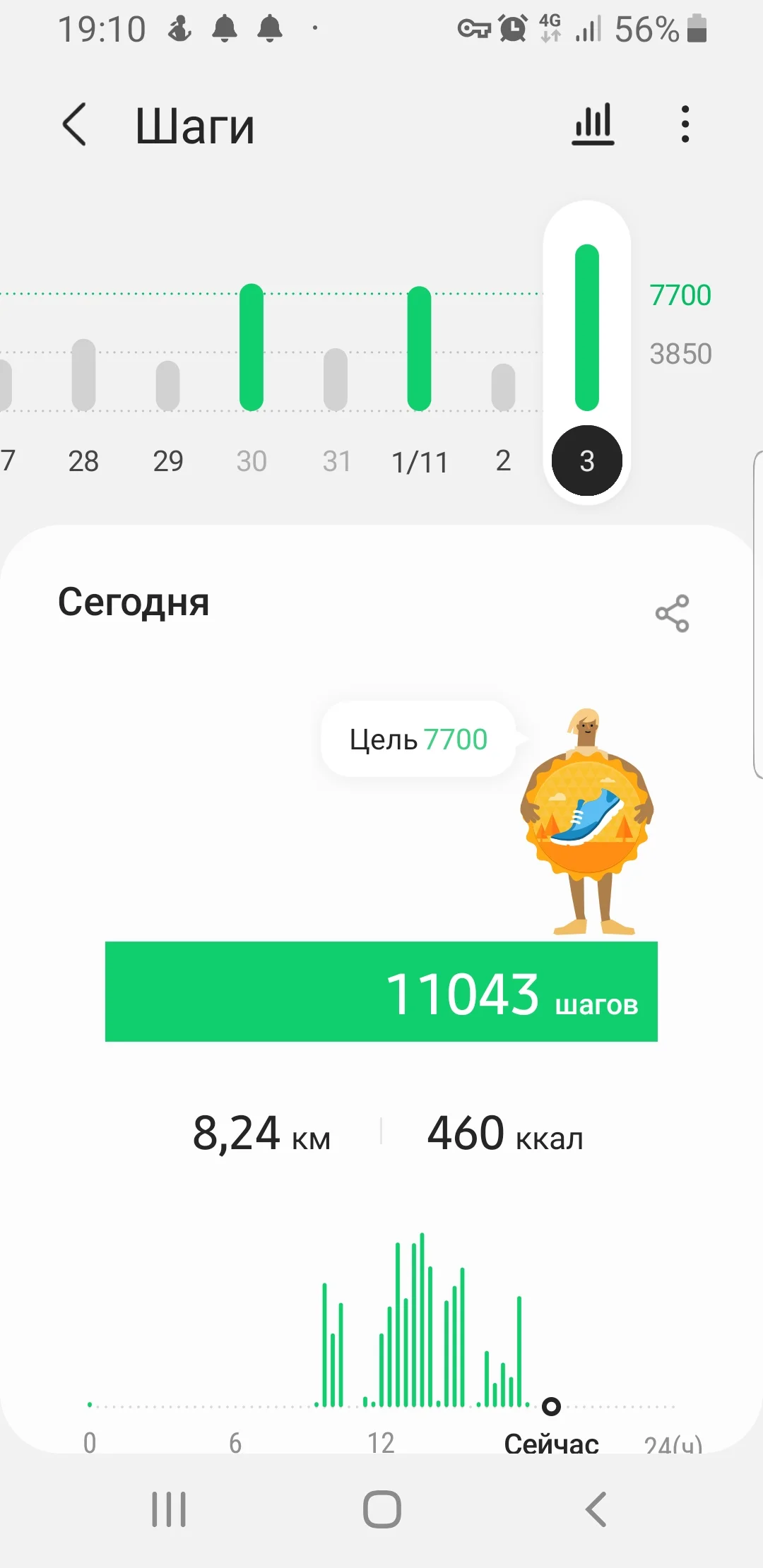Tap the Цель 7700 goal bubble

(418, 740)
